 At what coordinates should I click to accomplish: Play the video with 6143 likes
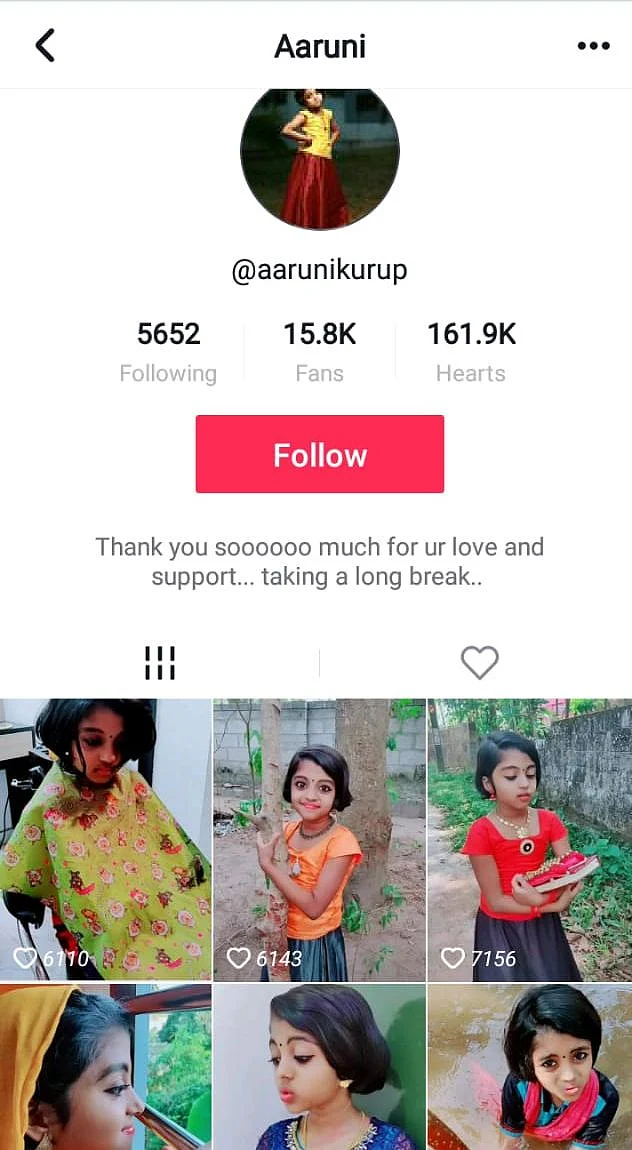(320, 840)
